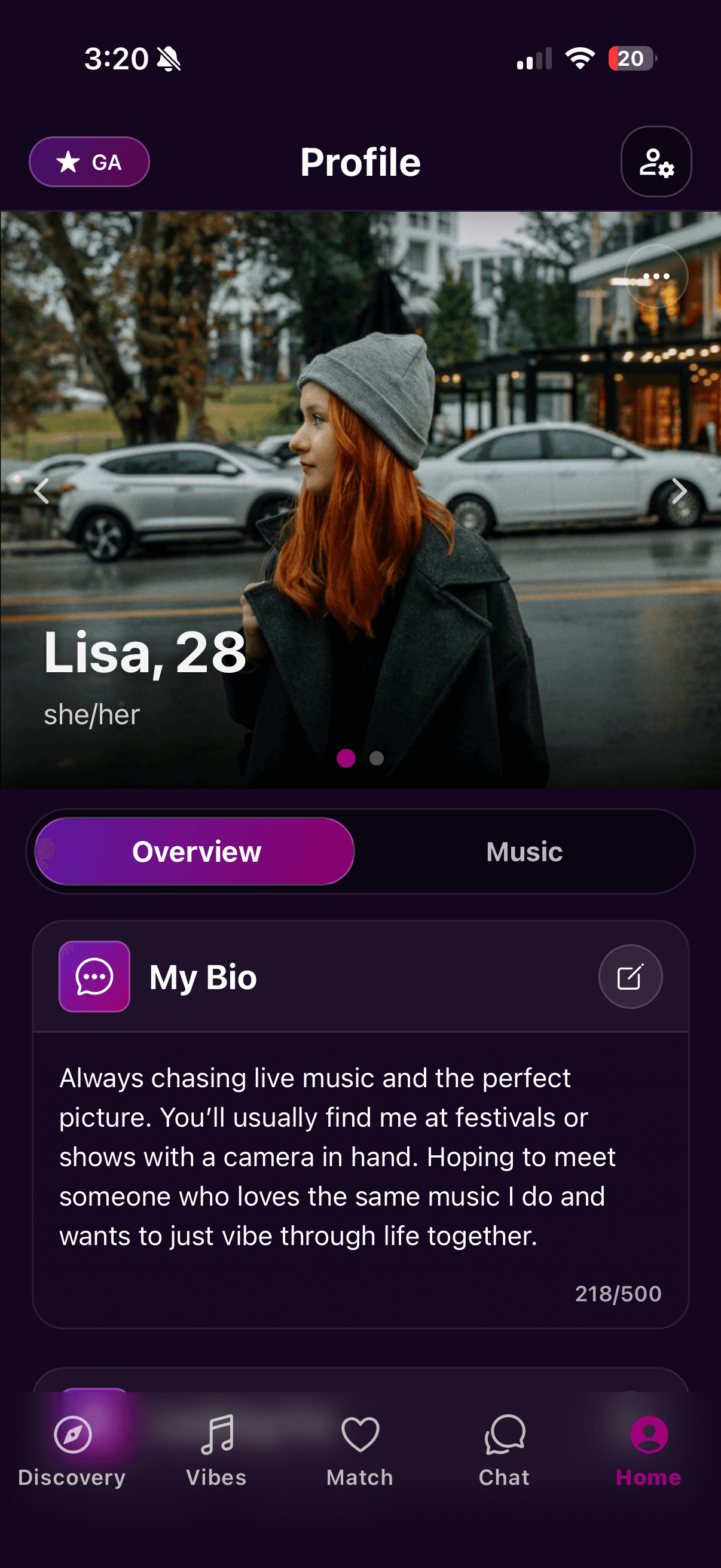Screen dimensions: 721x1568
Task: Select the Overview tab
Action: click(195, 851)
